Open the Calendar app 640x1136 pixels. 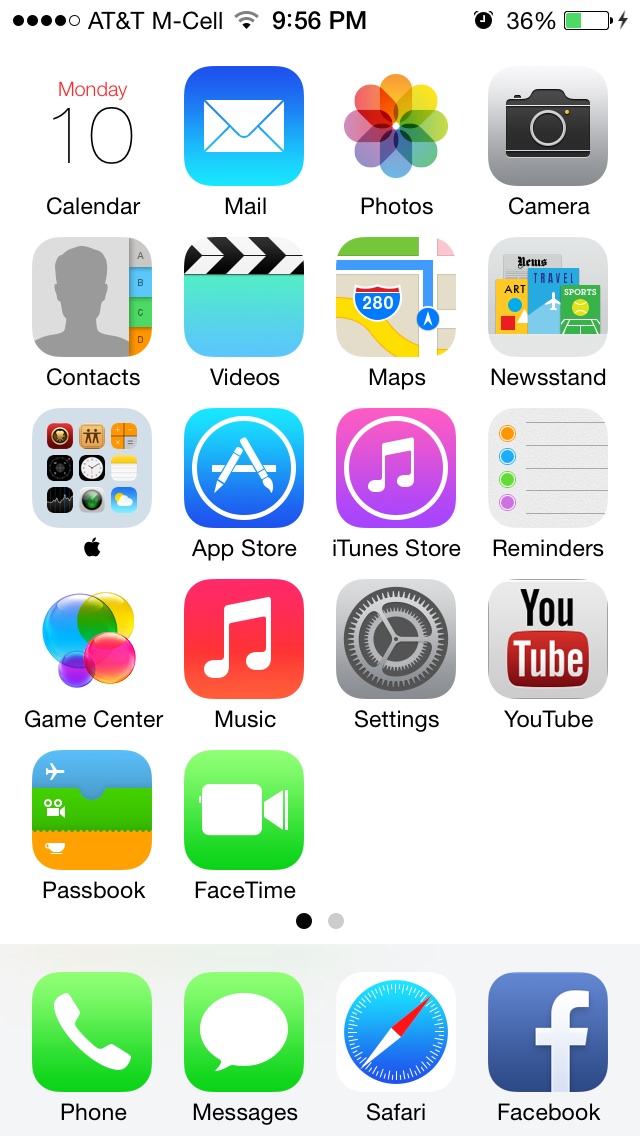pyautogui.click(x=92, y=127)
